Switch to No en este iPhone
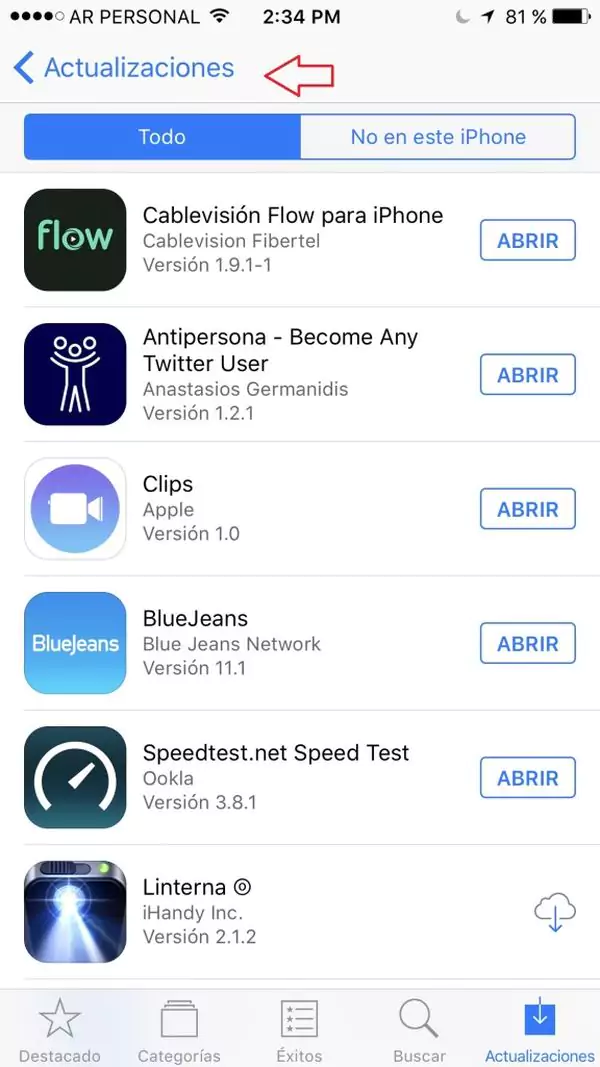Image resolution: width=600 pixels, height=1067 pixels. (438, 137)
